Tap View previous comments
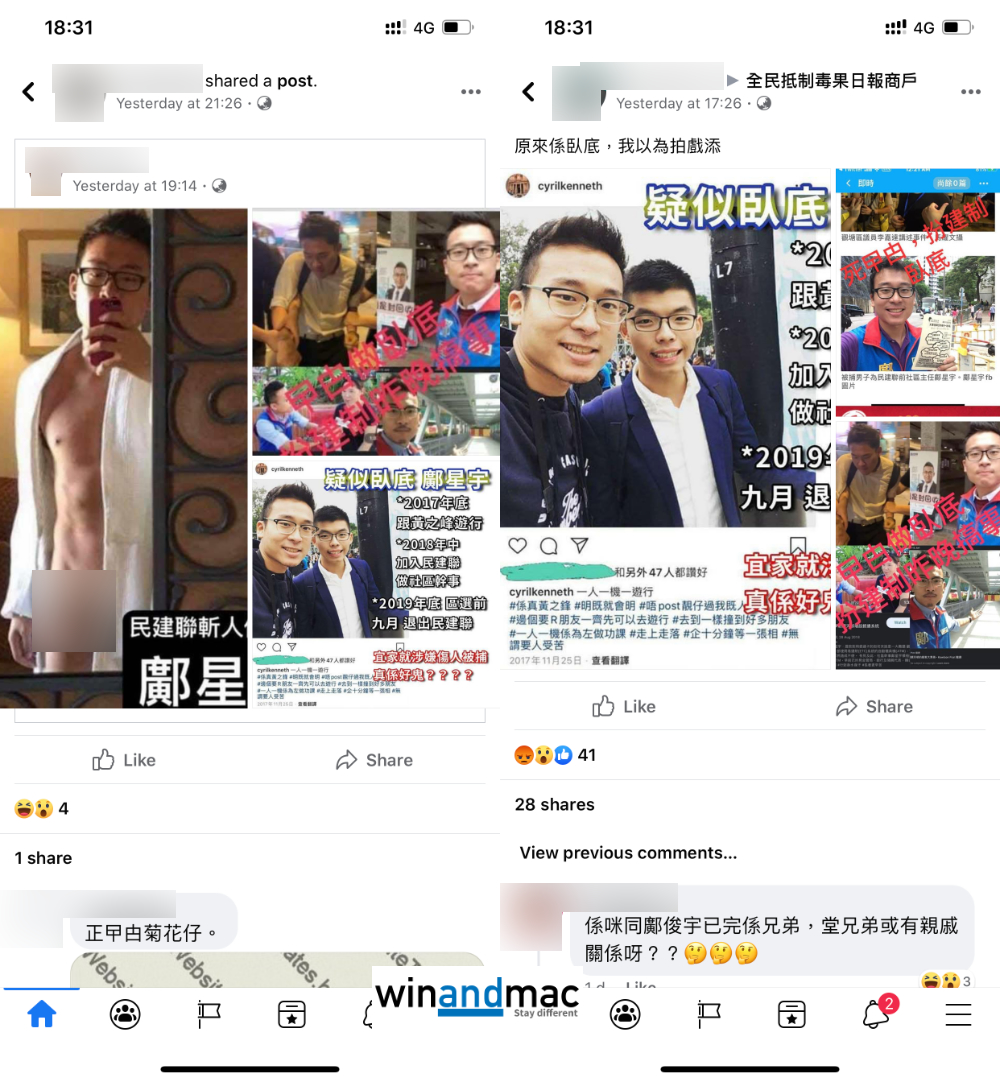 click(x=628, y=853)
